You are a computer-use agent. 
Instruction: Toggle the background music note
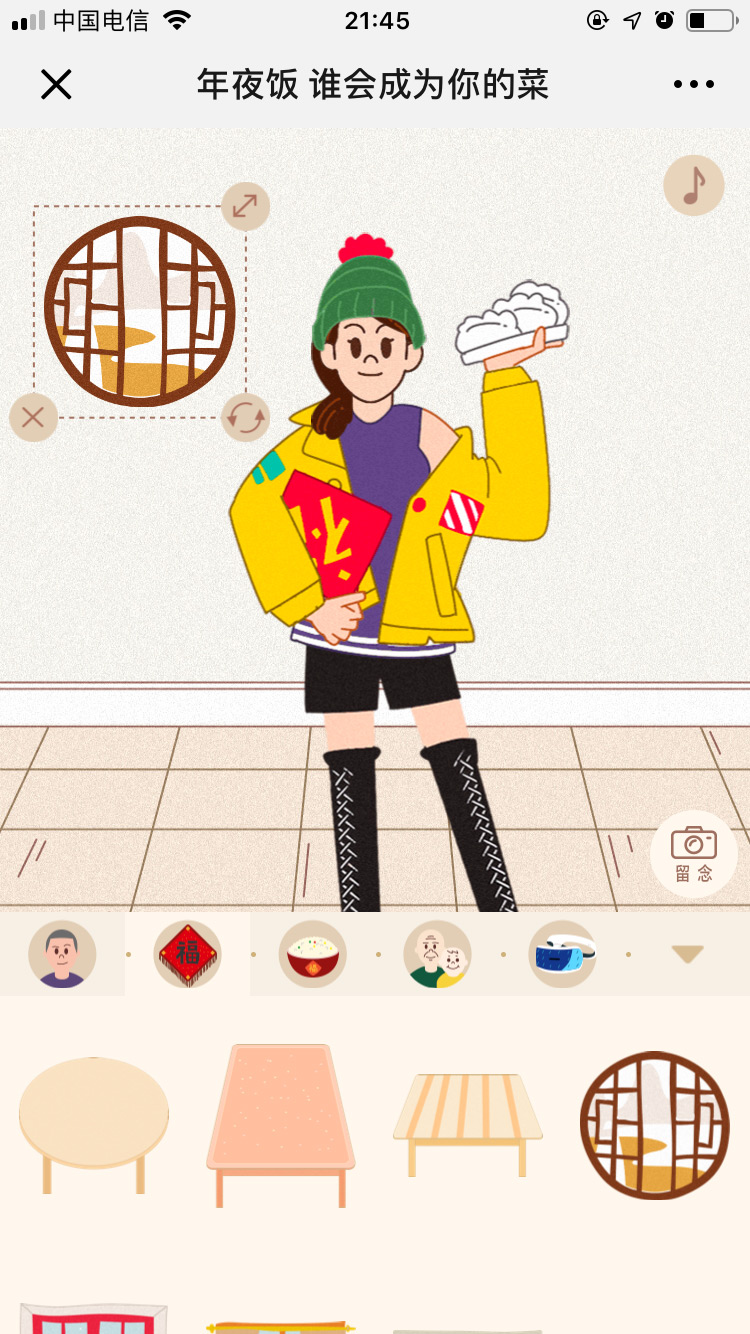(693, 185)
